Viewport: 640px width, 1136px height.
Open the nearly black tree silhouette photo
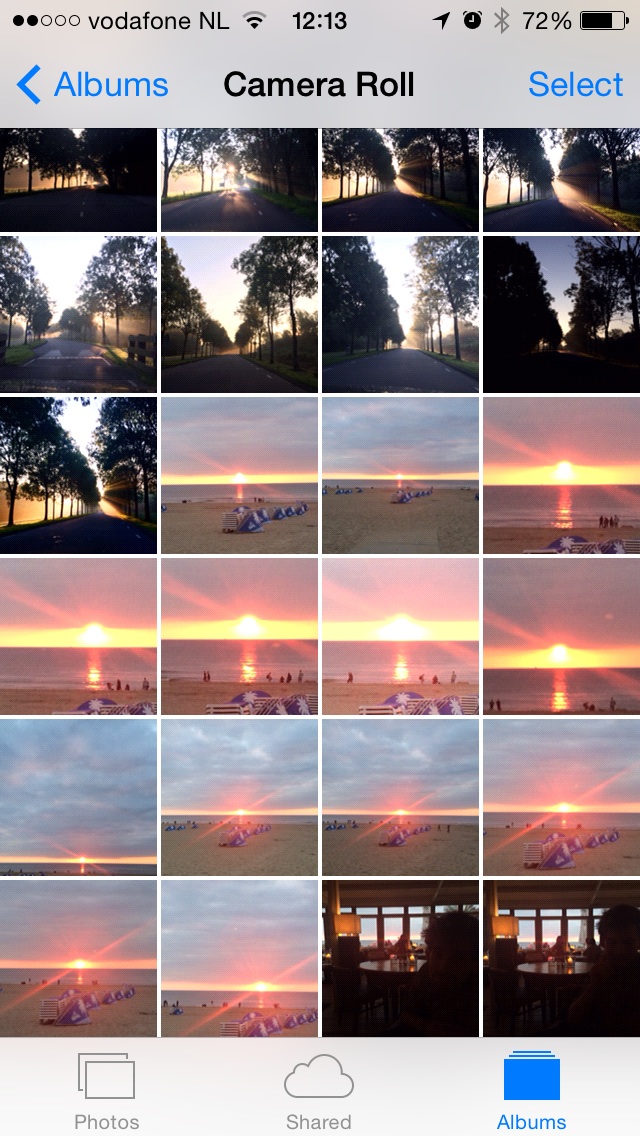click(562, 314)
